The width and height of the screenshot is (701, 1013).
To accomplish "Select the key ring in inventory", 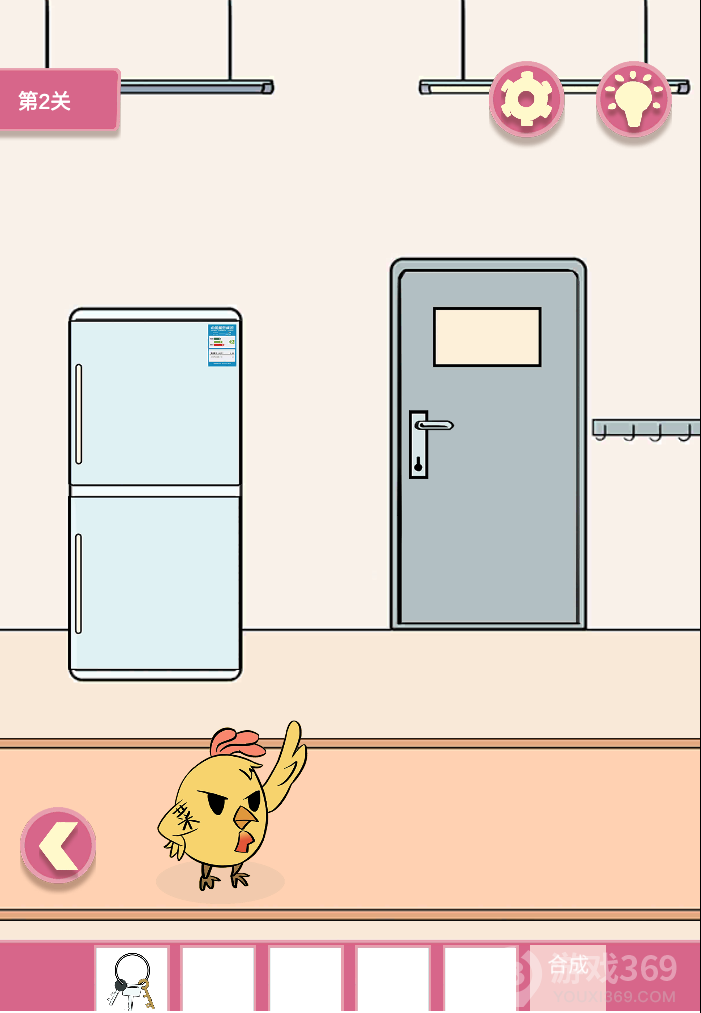I will coord(132,980).
